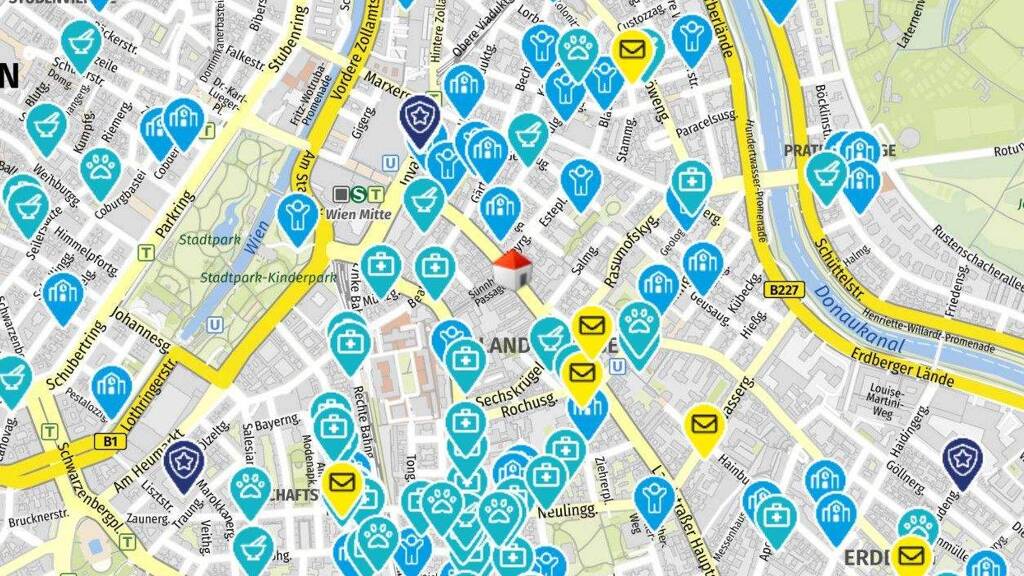Select the building marker near Pestalozzigasse
The height and width of the screenshot is (576, 1024).
click(111, 387)
